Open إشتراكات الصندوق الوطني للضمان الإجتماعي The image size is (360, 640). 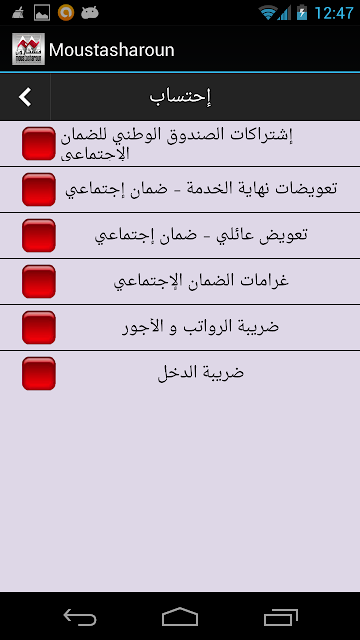pos(180,143)
